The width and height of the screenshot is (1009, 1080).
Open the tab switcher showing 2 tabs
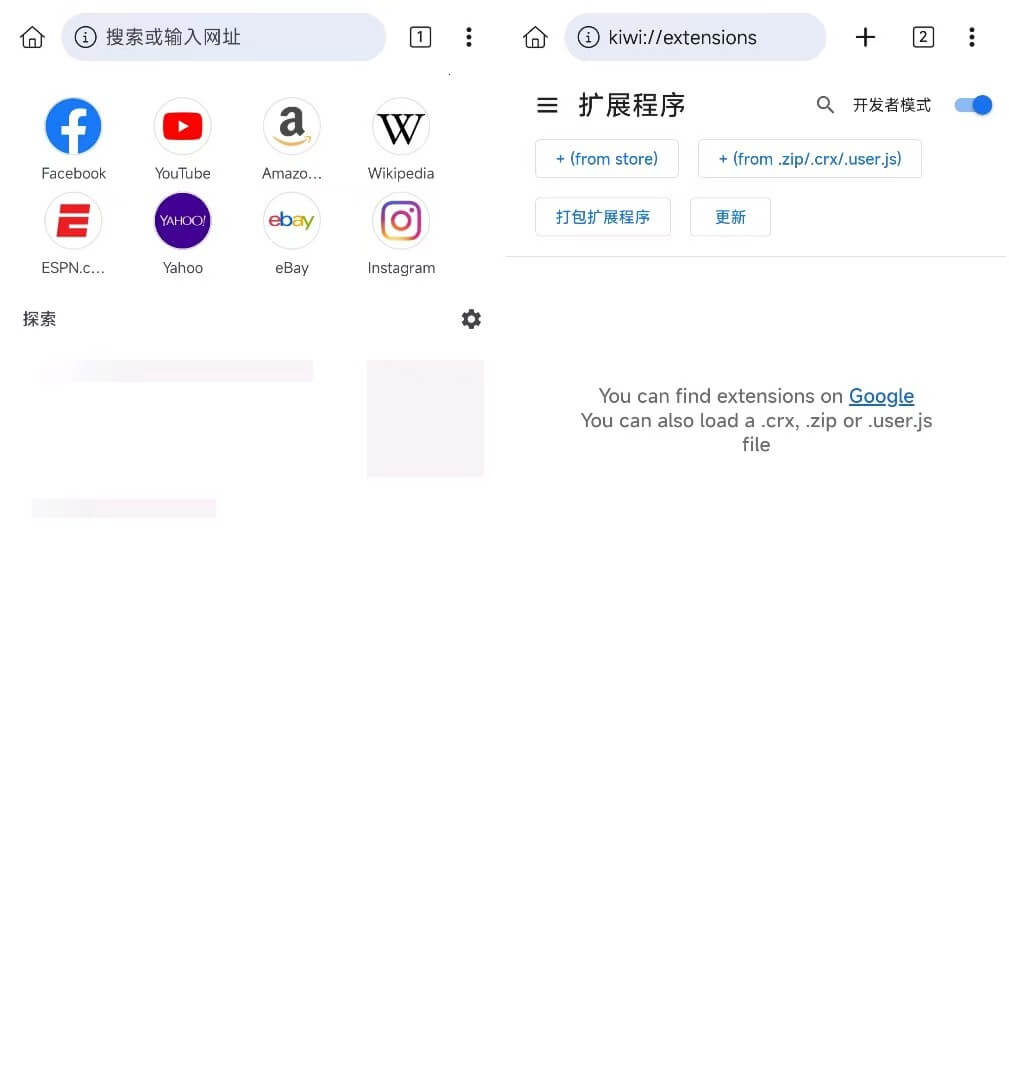point(923,38)
